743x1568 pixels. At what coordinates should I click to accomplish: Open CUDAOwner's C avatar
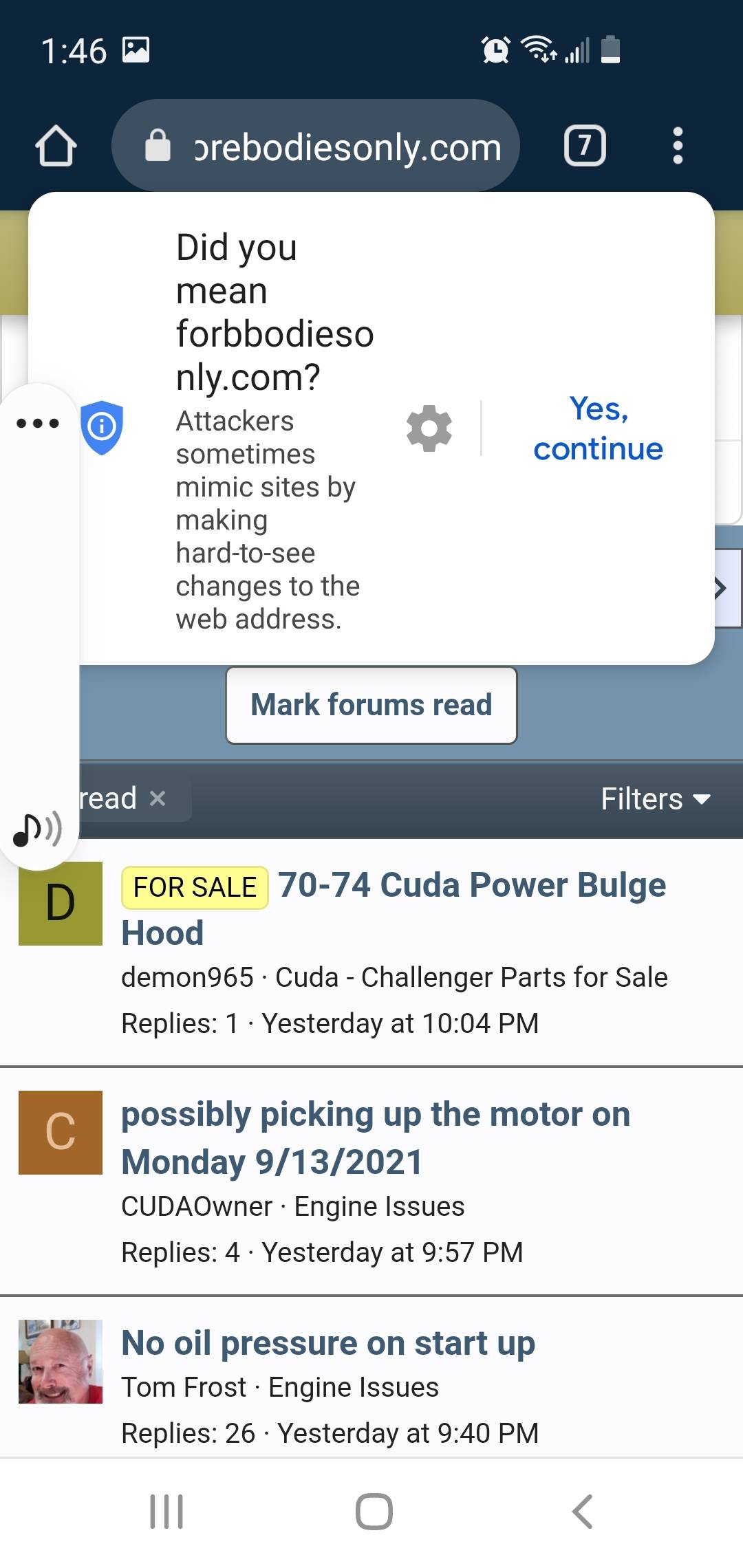click(x=61, y=1132)
